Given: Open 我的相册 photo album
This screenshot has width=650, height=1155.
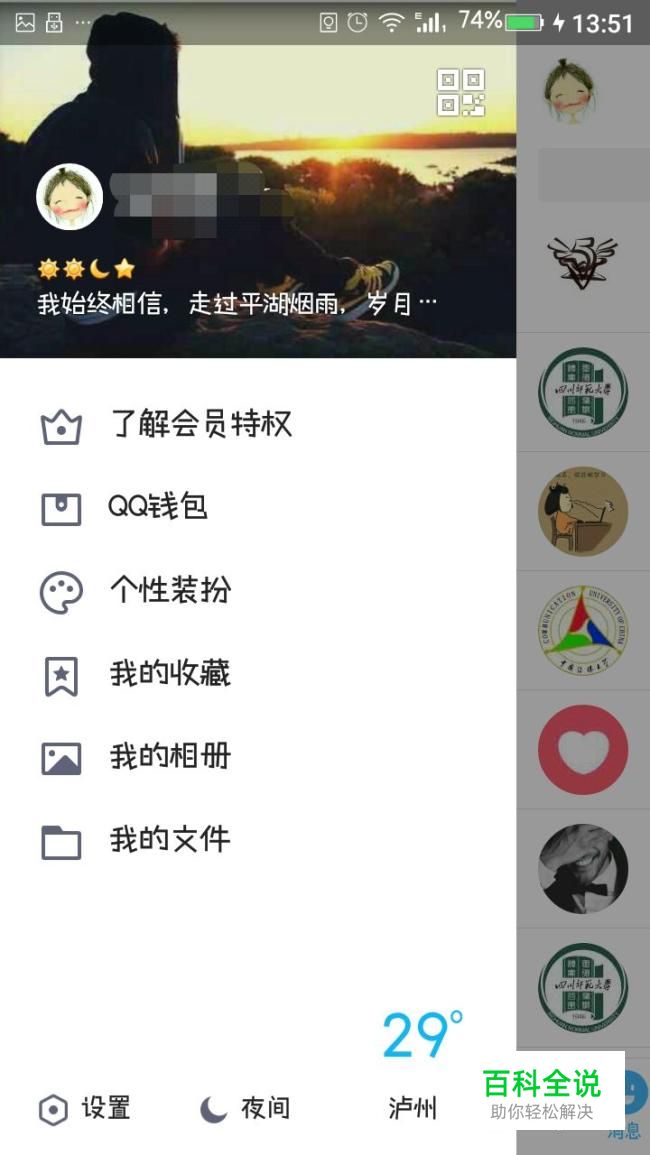Looking at the screenshot, I should (x=170, y=757).
